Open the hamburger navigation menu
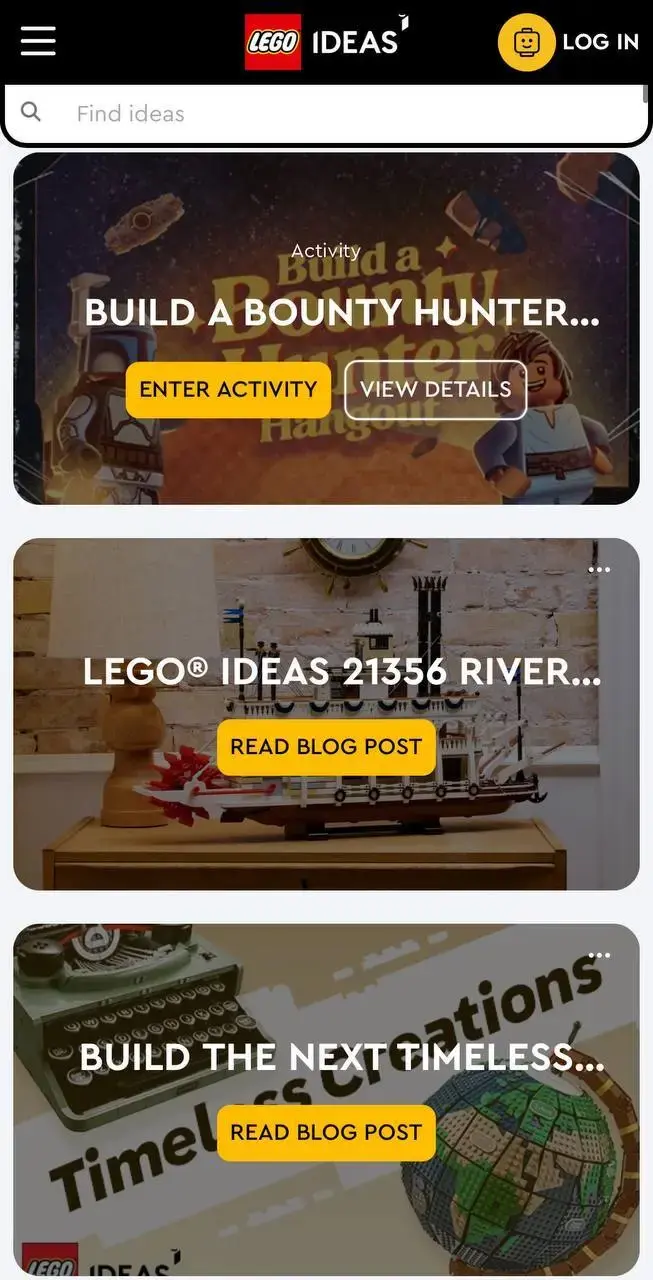 tap(38, 41)
